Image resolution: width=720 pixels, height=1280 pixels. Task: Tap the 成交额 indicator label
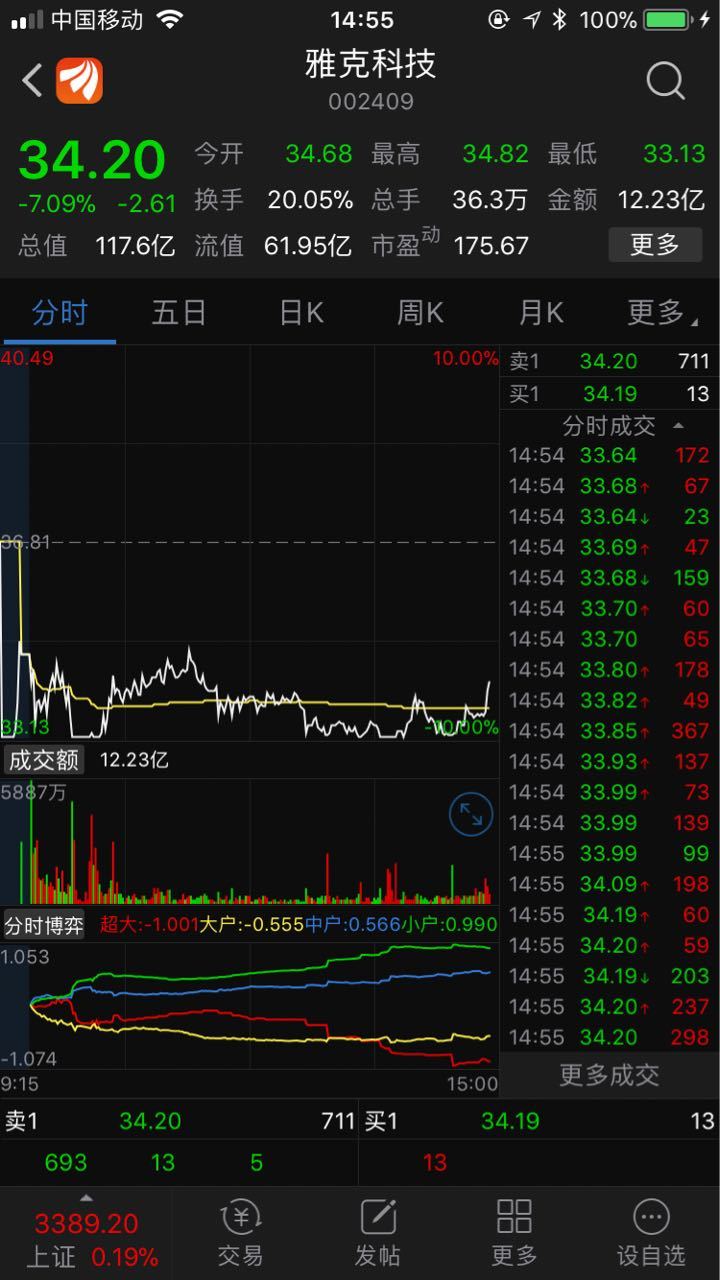pyautogui.click(x=44, y=760)
